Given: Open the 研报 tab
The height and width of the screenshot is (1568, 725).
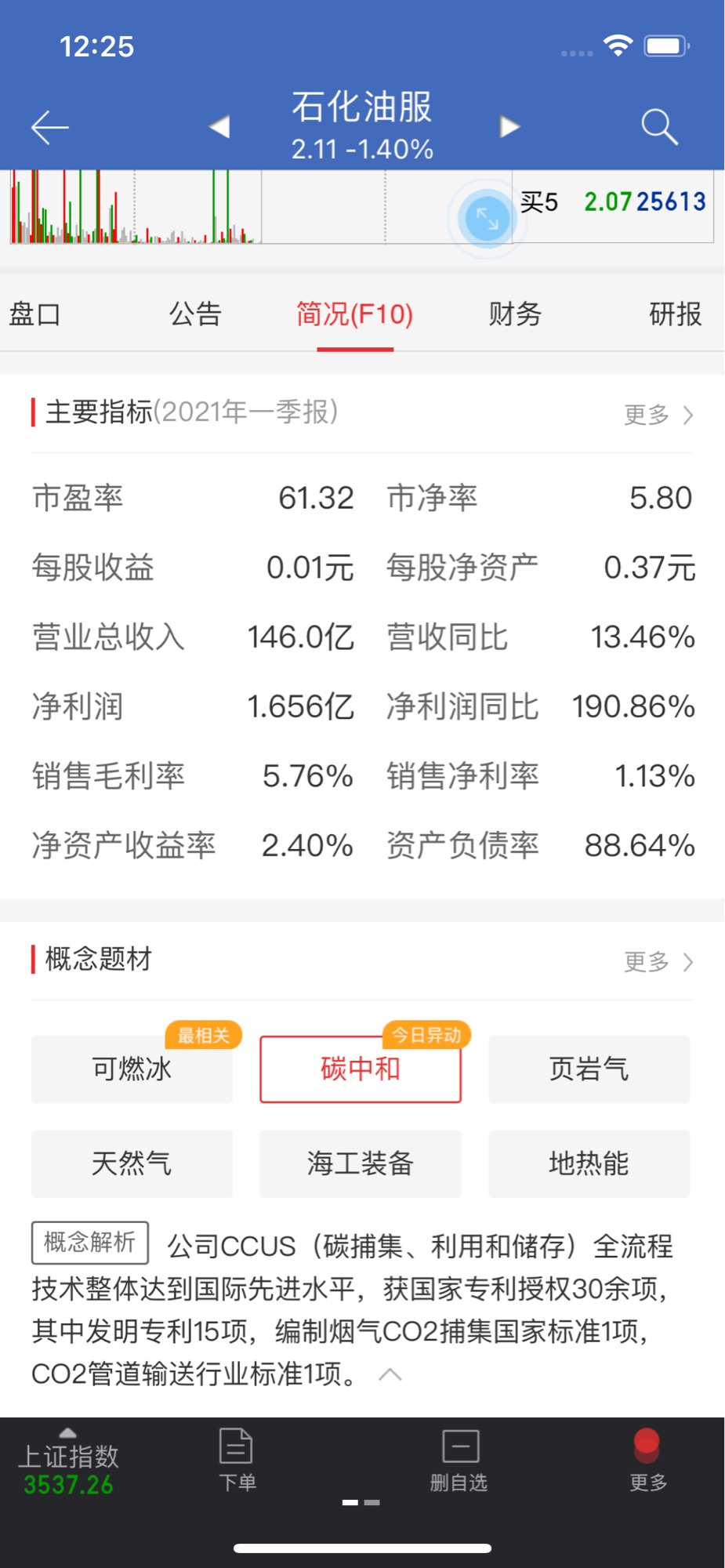Looking at the screenshot, I should pyautogui.click(x=675, y=314).
